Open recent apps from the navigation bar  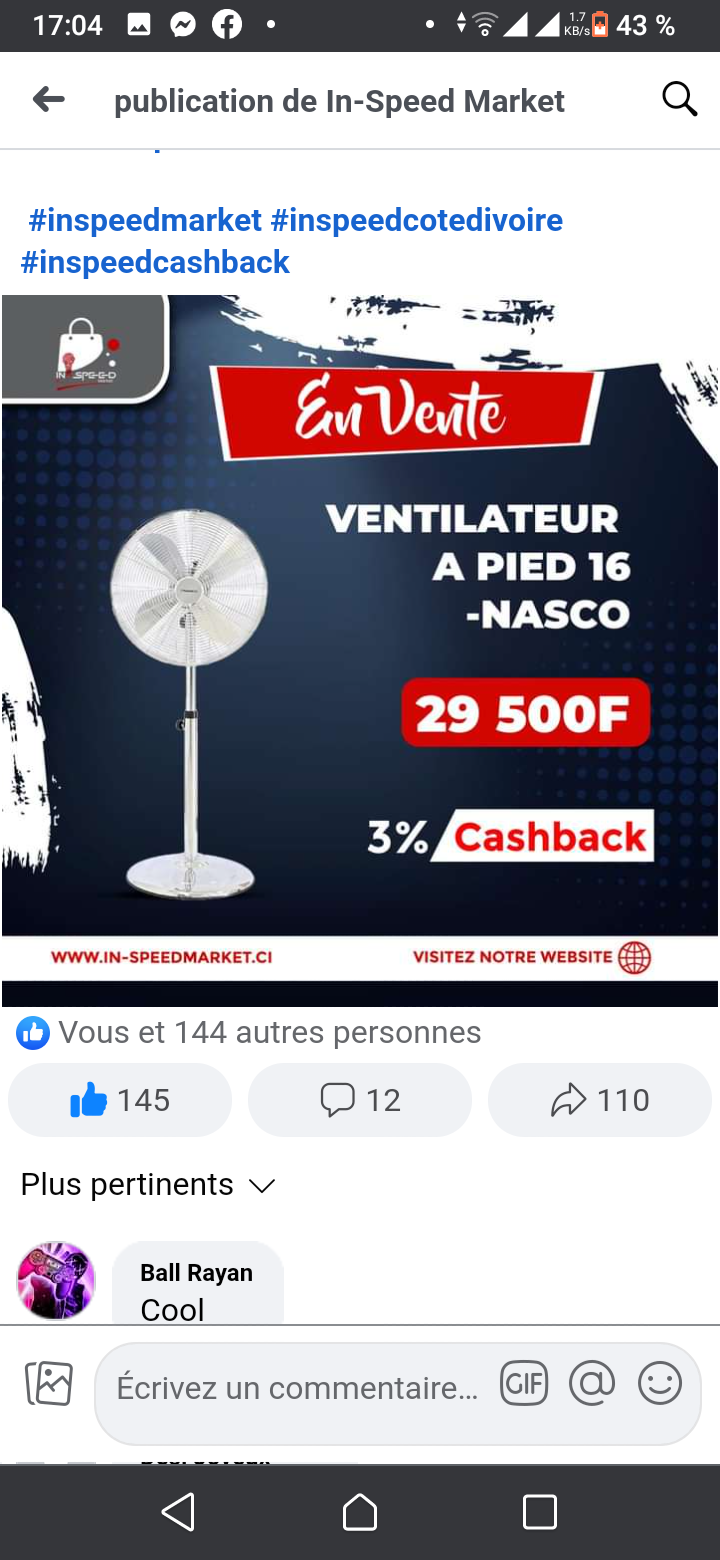[540, 1512]
